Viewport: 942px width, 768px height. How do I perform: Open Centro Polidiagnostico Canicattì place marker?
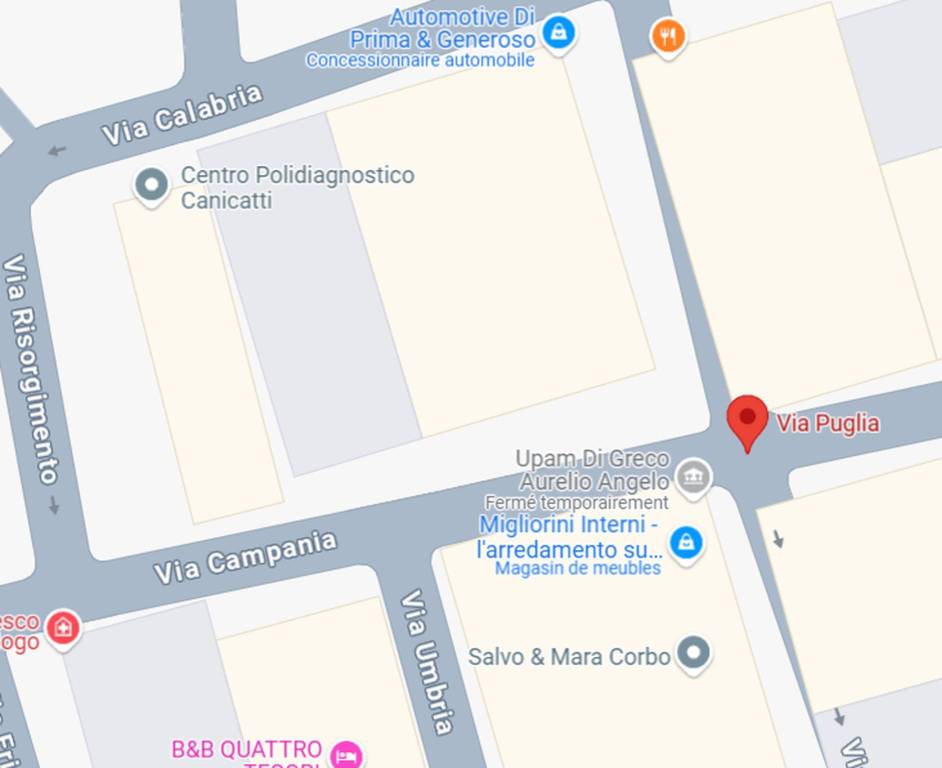[x=152, y=185]
